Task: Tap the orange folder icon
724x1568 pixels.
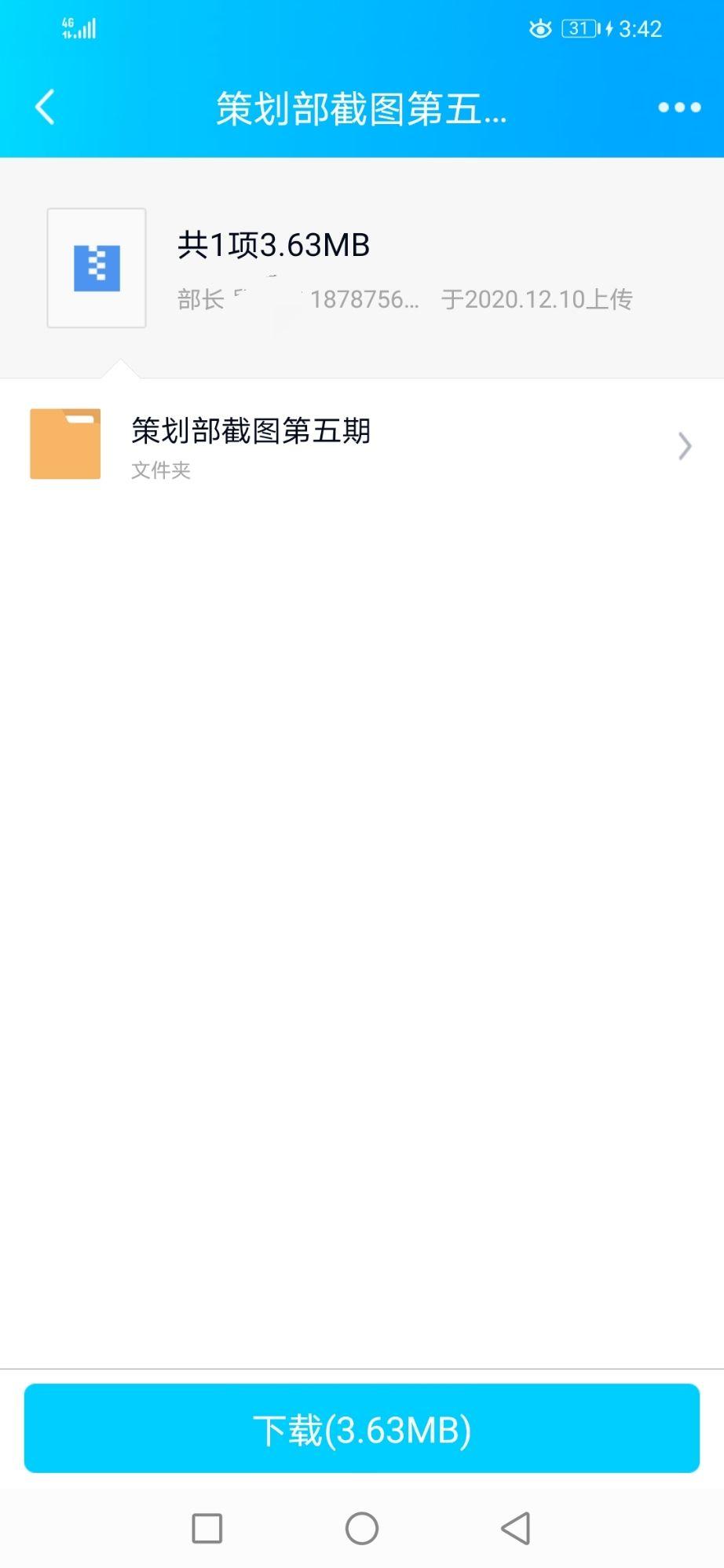Action: (64, 444)
